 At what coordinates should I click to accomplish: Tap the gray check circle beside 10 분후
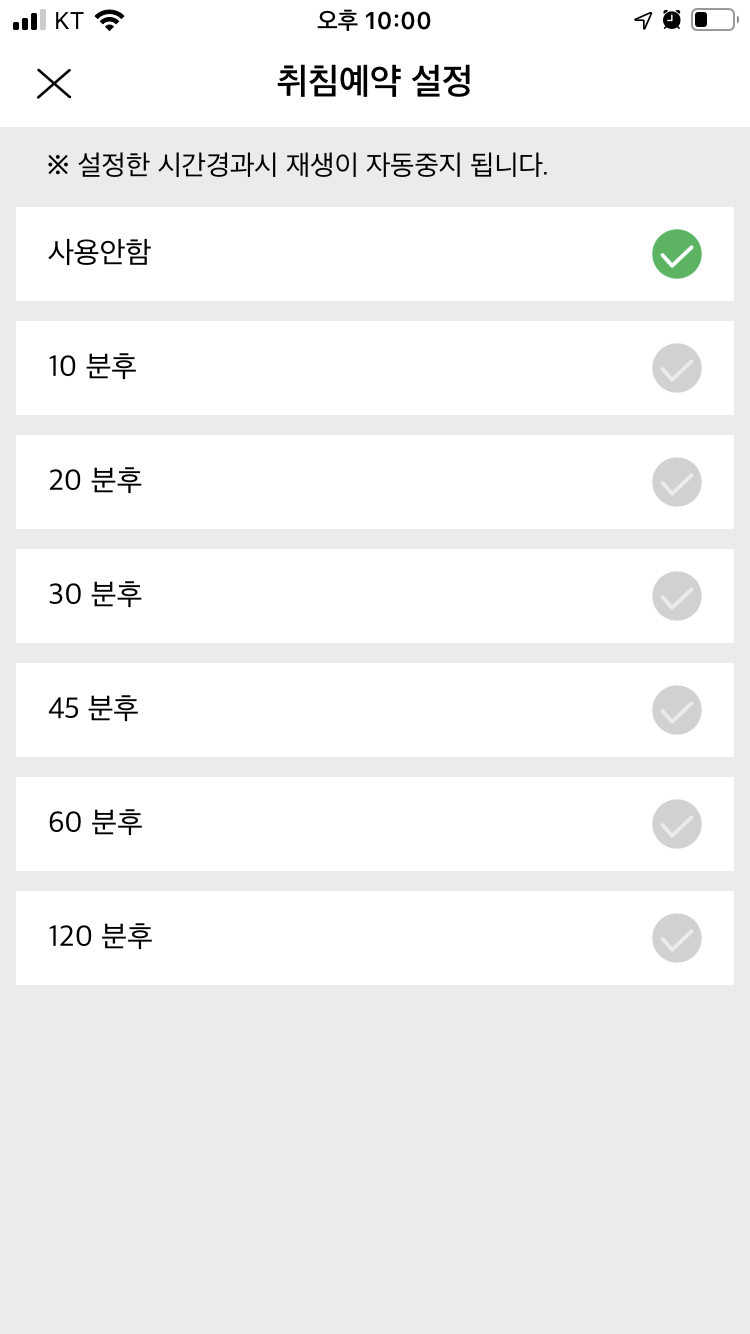point(676,368)
